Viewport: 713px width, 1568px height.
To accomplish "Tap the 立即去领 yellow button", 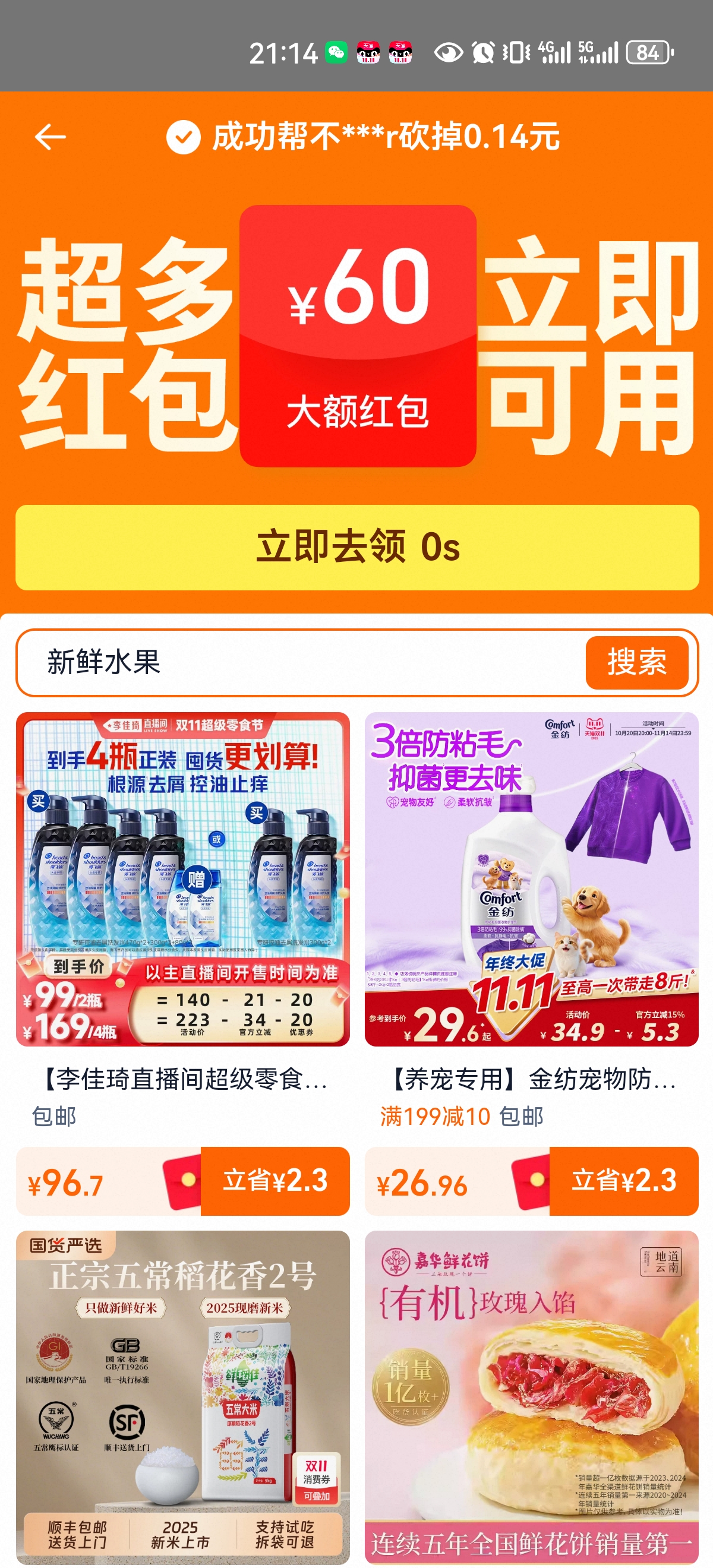I will point(357,547).
